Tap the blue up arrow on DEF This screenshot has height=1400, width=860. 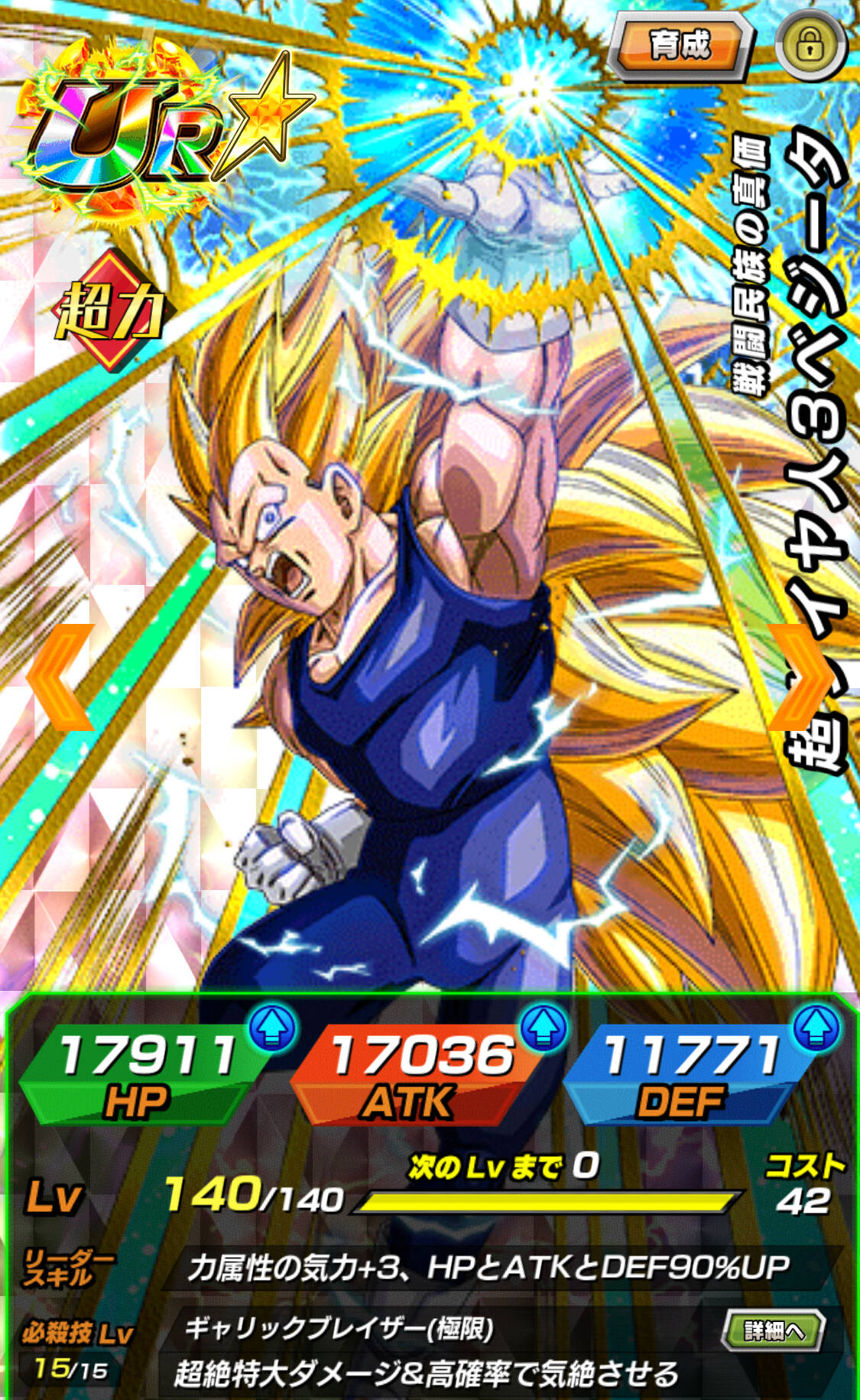click(x=816, y=1027)
